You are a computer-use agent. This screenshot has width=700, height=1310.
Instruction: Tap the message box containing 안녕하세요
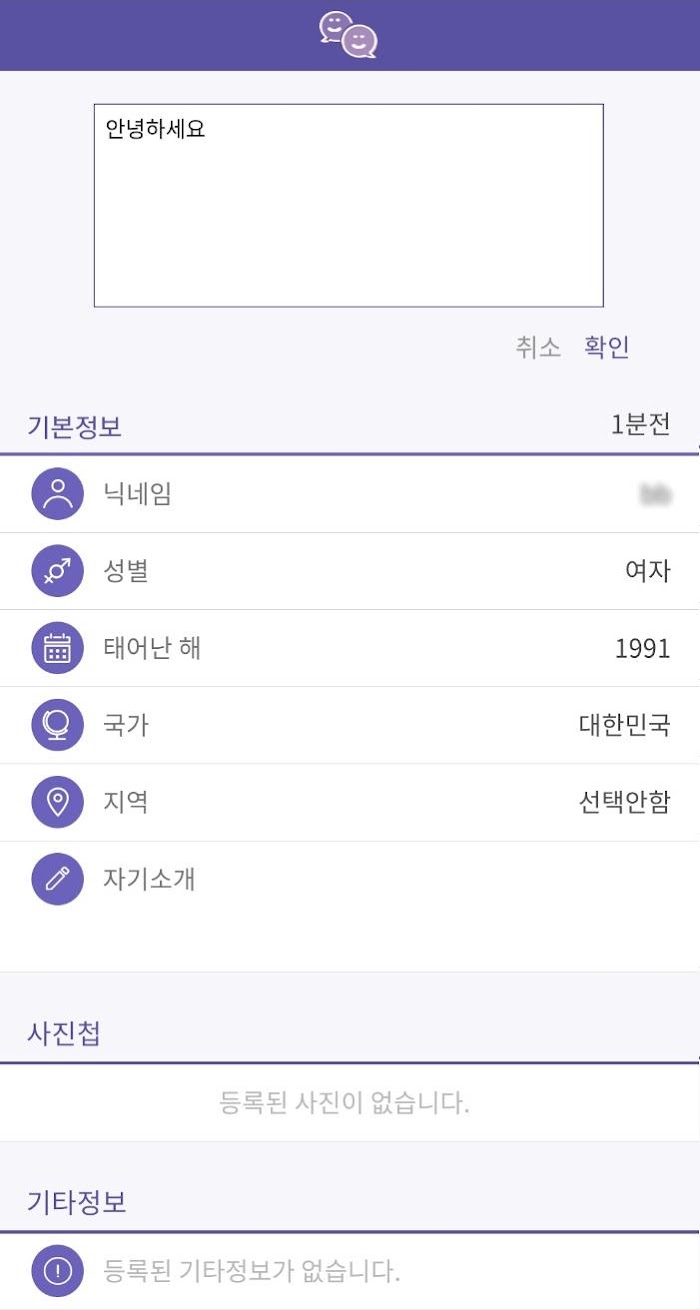click(x=349, y=205)
